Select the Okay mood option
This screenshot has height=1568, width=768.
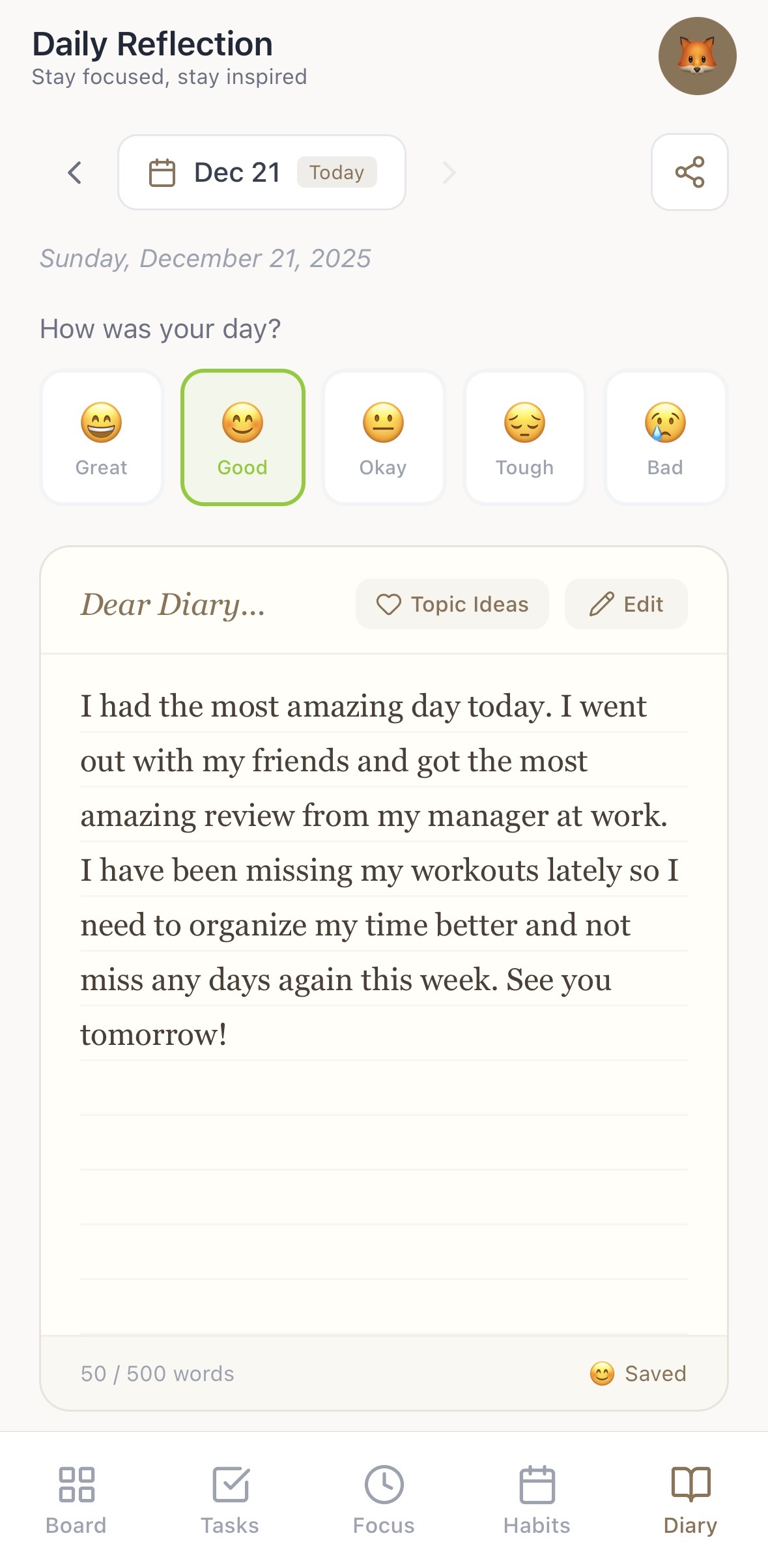point(384,435)
